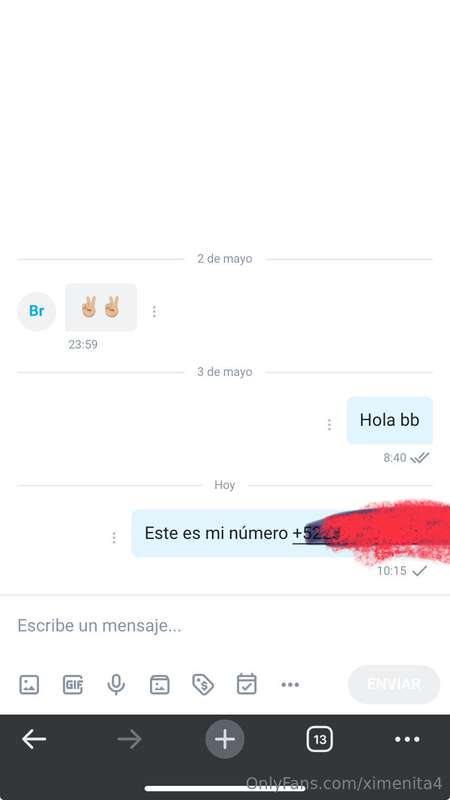Show the 13 open browser tabs

[319, 739]
